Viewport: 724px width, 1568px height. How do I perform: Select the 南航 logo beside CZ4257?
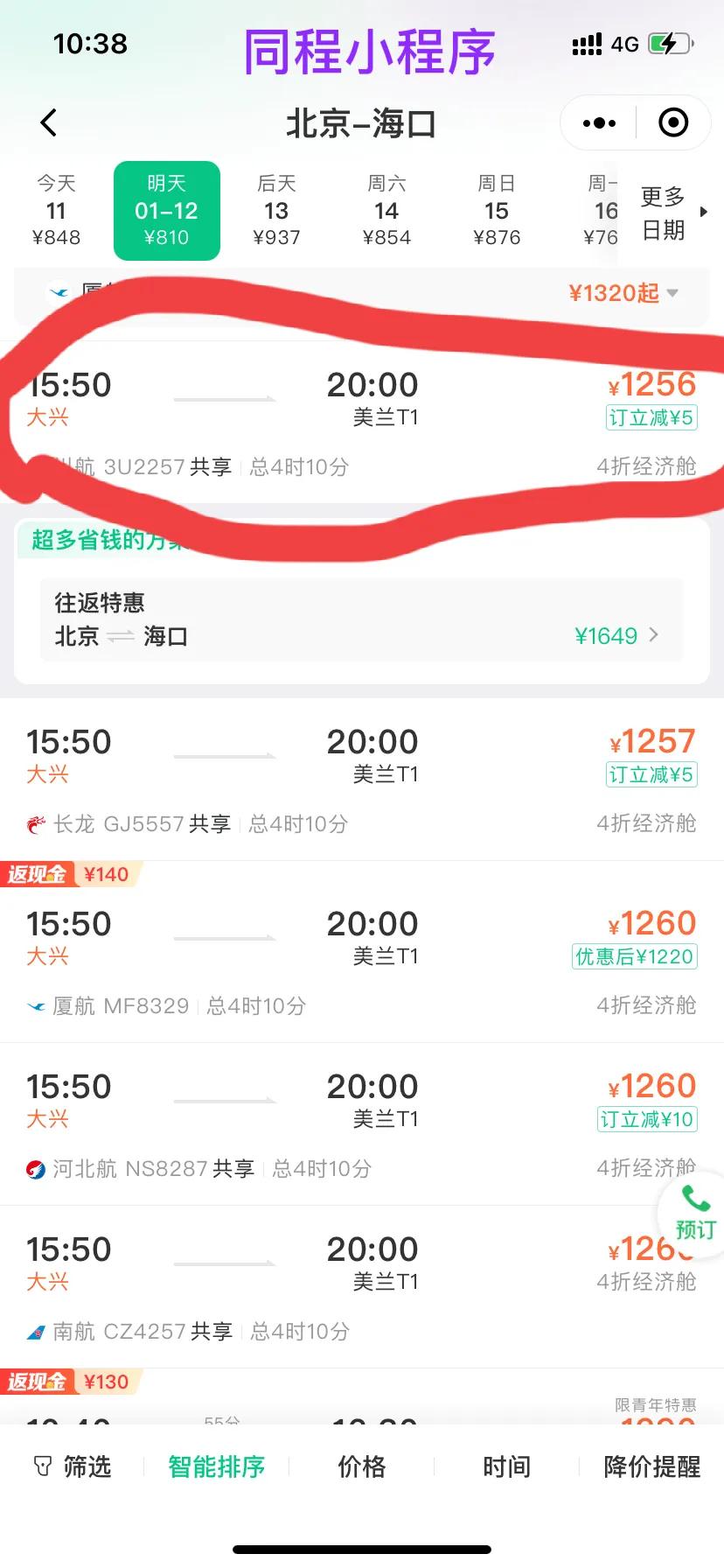37,1331
